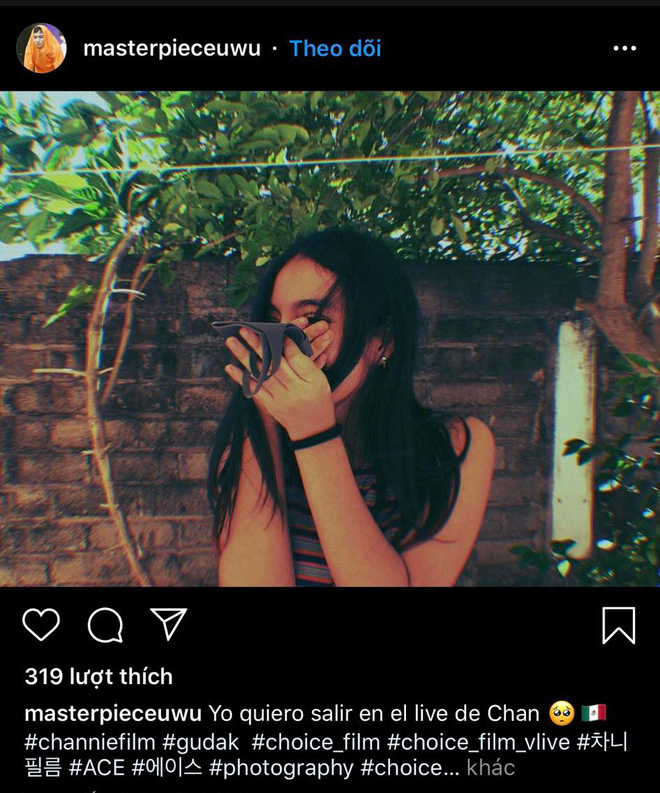Viewport: 660px width, 793px height.
Task: Open masterpieceuwu's profile picture
Action: tap(41, 48)
